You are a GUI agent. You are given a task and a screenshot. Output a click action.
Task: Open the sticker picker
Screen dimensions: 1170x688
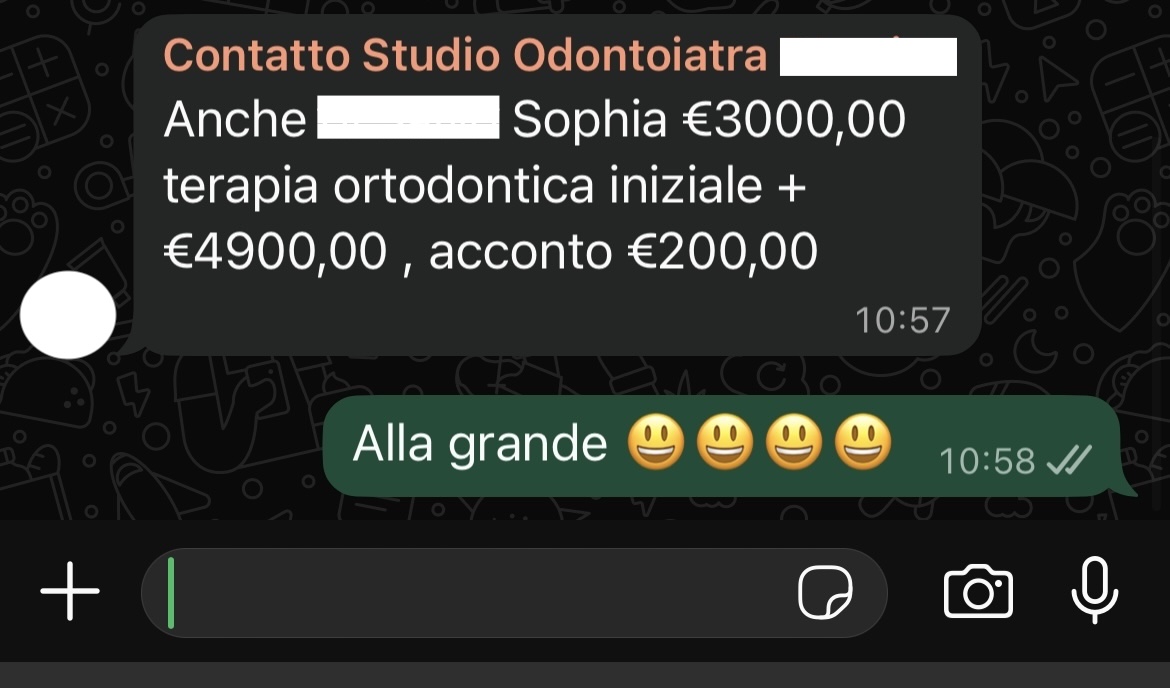click(x=825, y=593)
